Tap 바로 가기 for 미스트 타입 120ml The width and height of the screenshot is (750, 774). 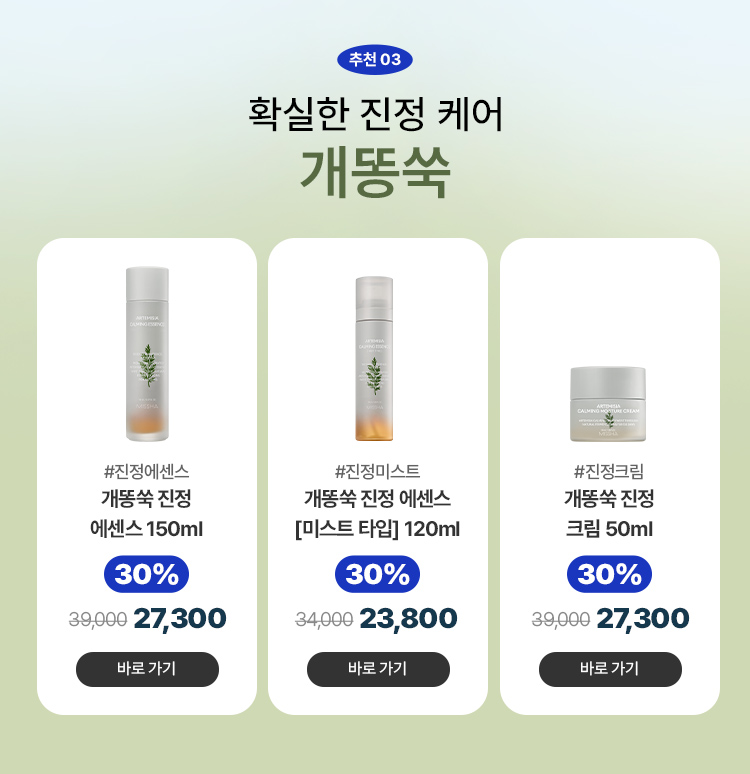pos(378,669)
